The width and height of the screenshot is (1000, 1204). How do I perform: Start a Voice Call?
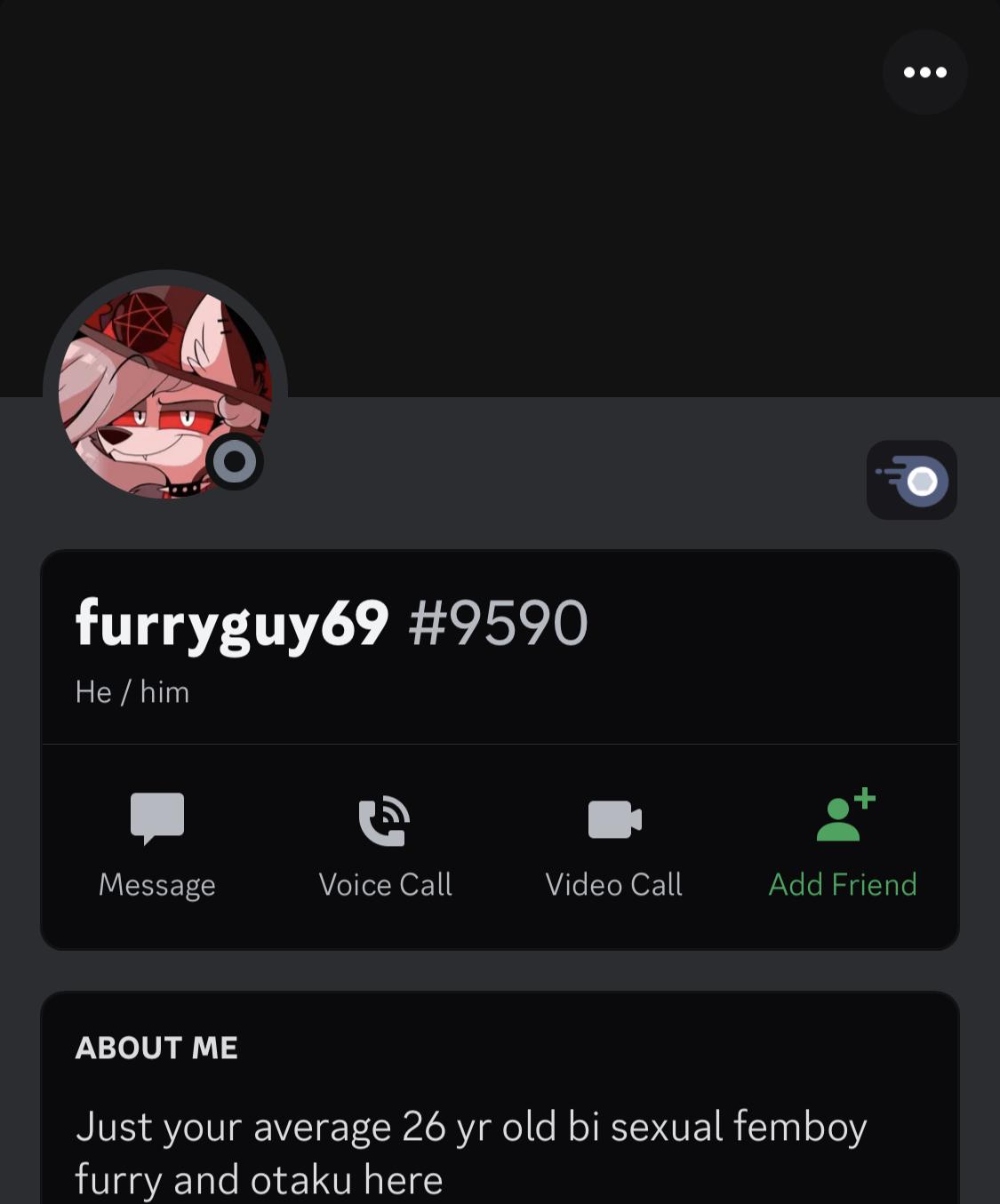tap(385, 845)
